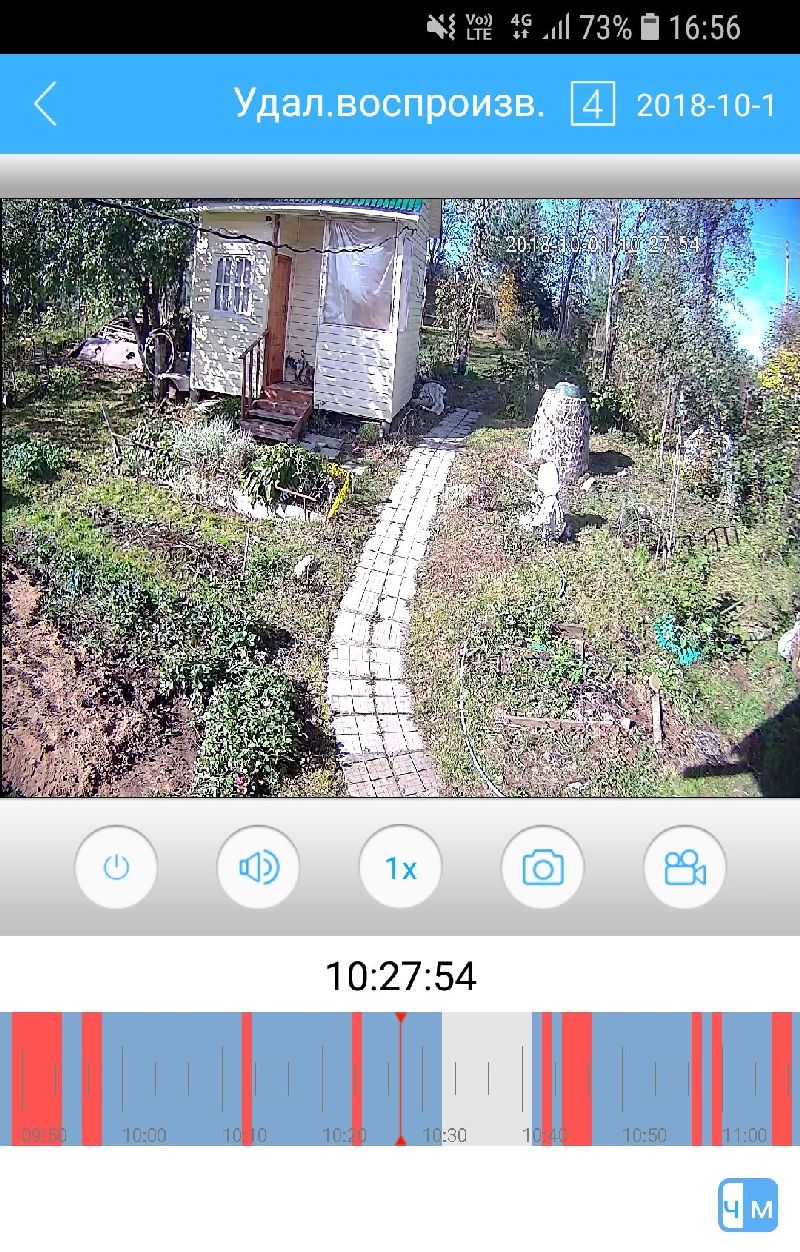Switch timeline scale with the Ч/М toggle
800x1252 pixels.
point(747,1205)
